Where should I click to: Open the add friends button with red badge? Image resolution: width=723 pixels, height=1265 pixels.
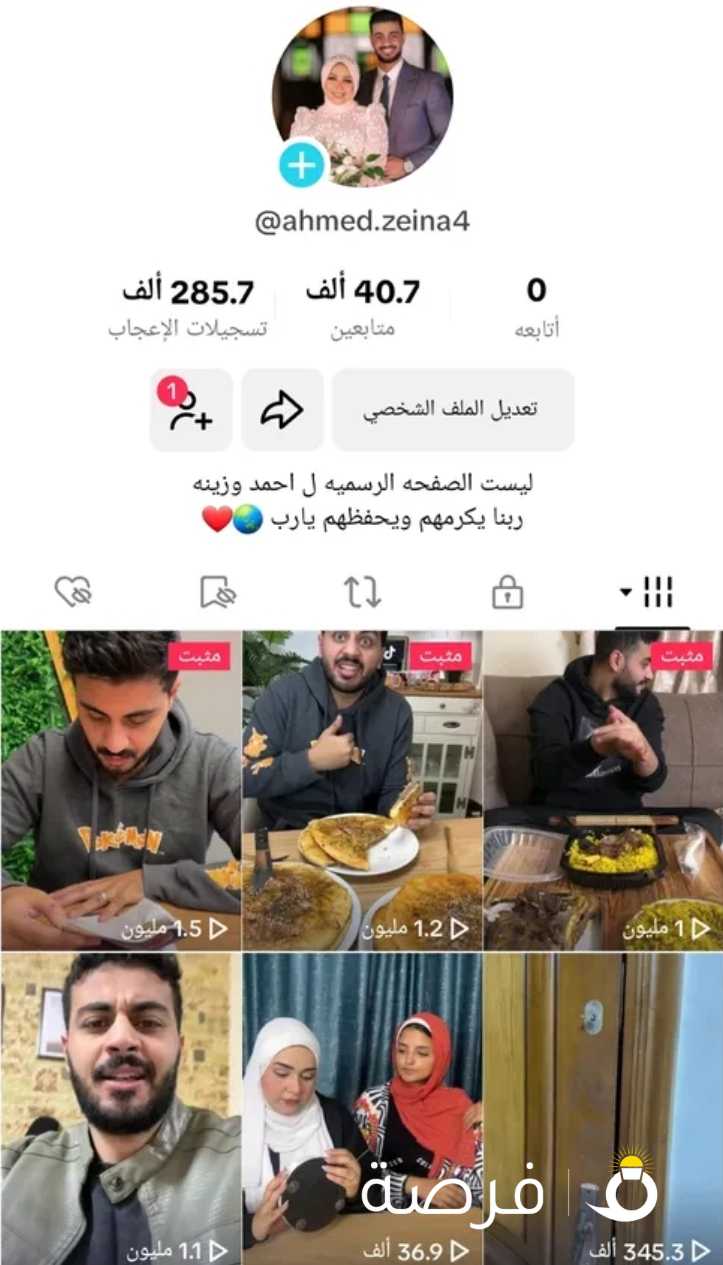(x=191, y=410)
